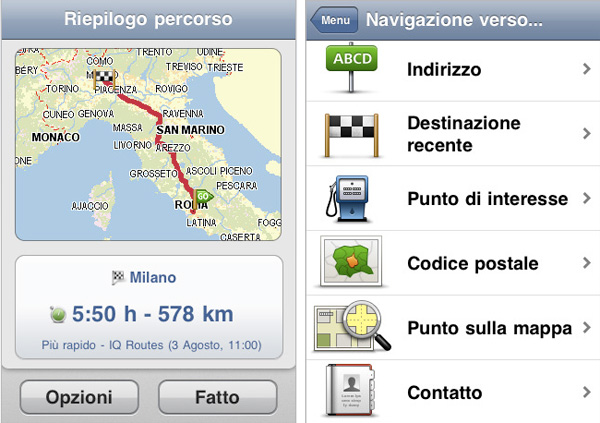Open the route summary map

pyautogui.click(x=146, y=144)
